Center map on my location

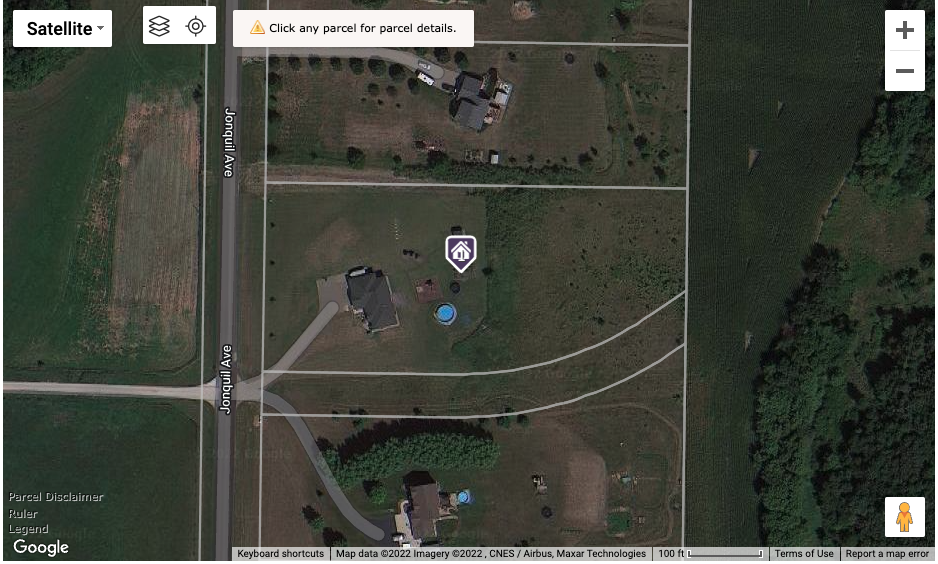(x=196, y=27)
